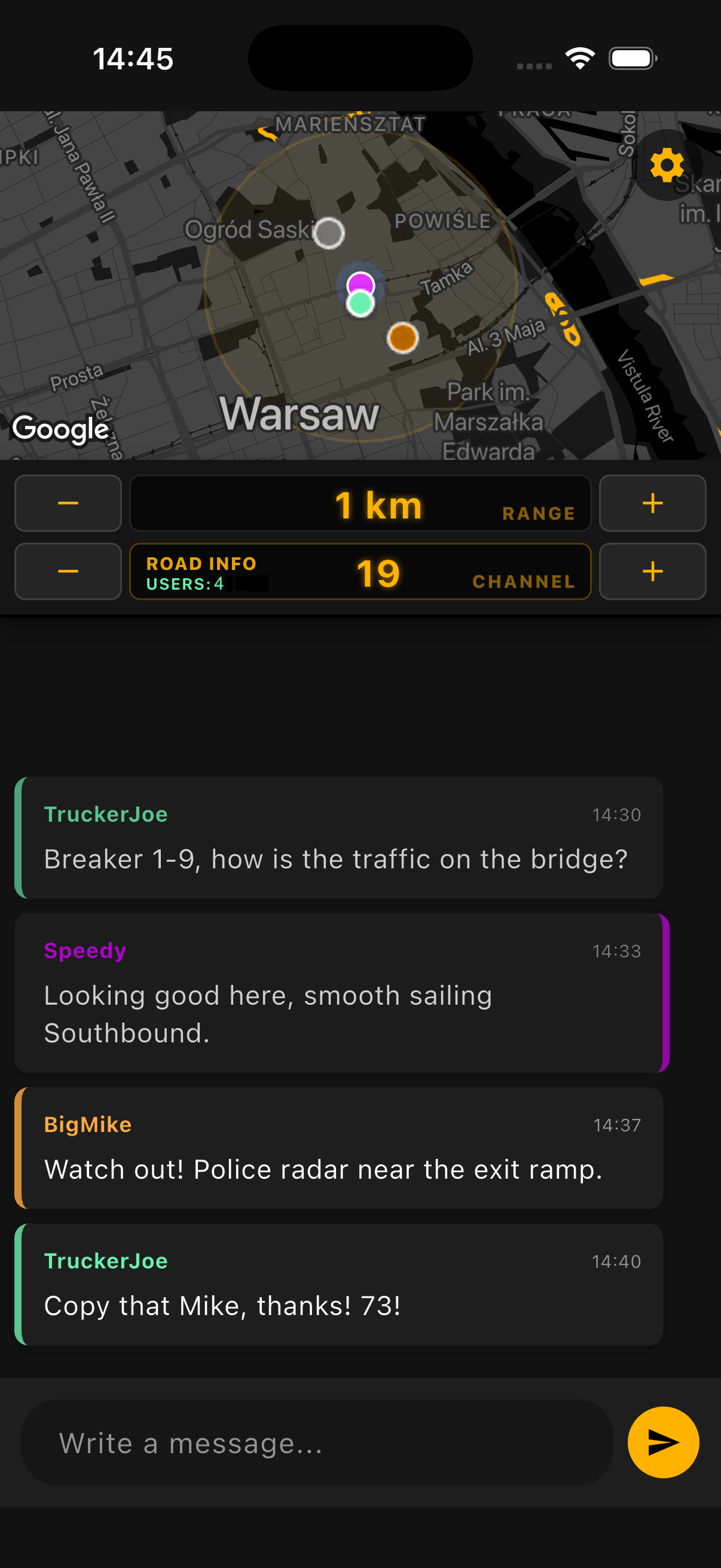Viewport: 721px width, 1568px height.
Task: Decrease the range with the minus button
Action: (x=68, y=504)
